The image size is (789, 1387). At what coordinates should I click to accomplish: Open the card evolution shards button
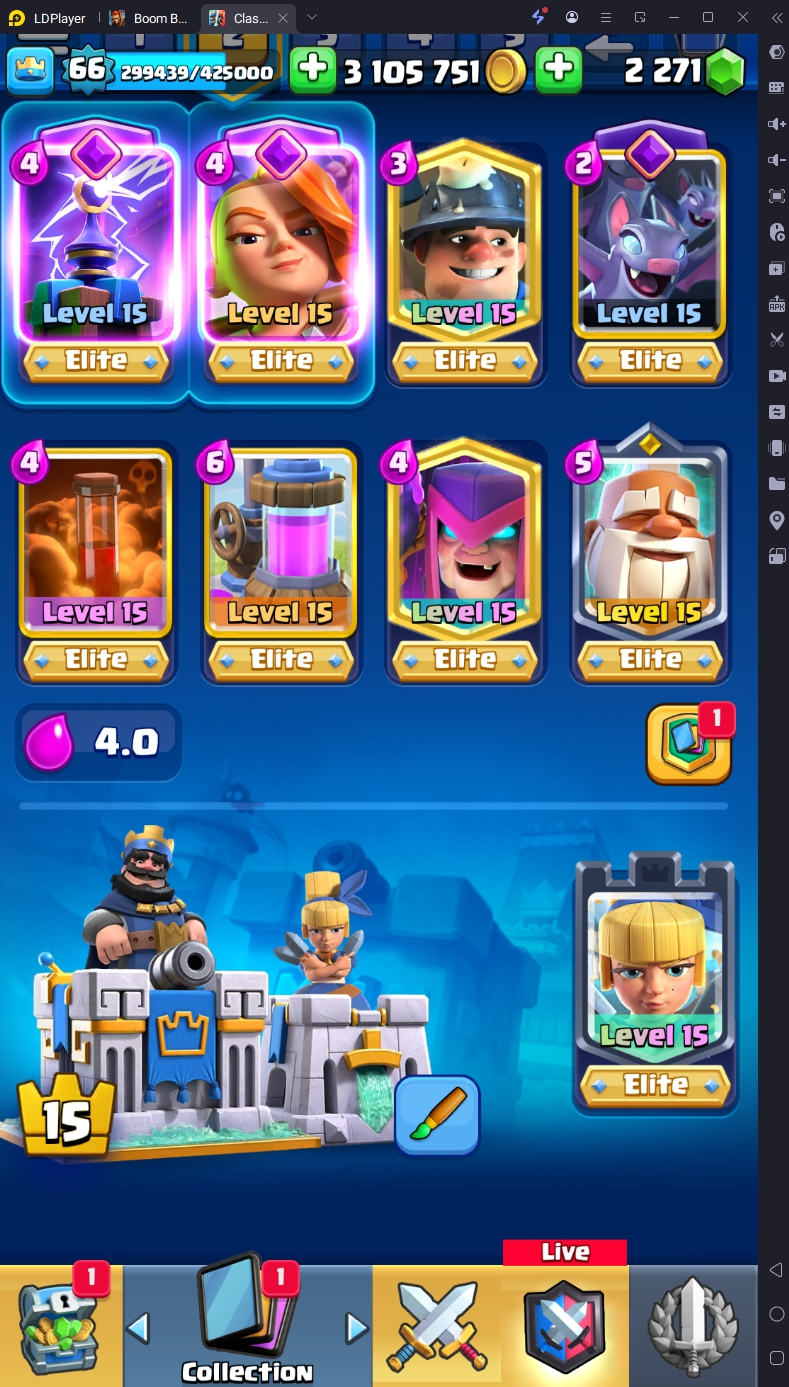tap(688, 745)
